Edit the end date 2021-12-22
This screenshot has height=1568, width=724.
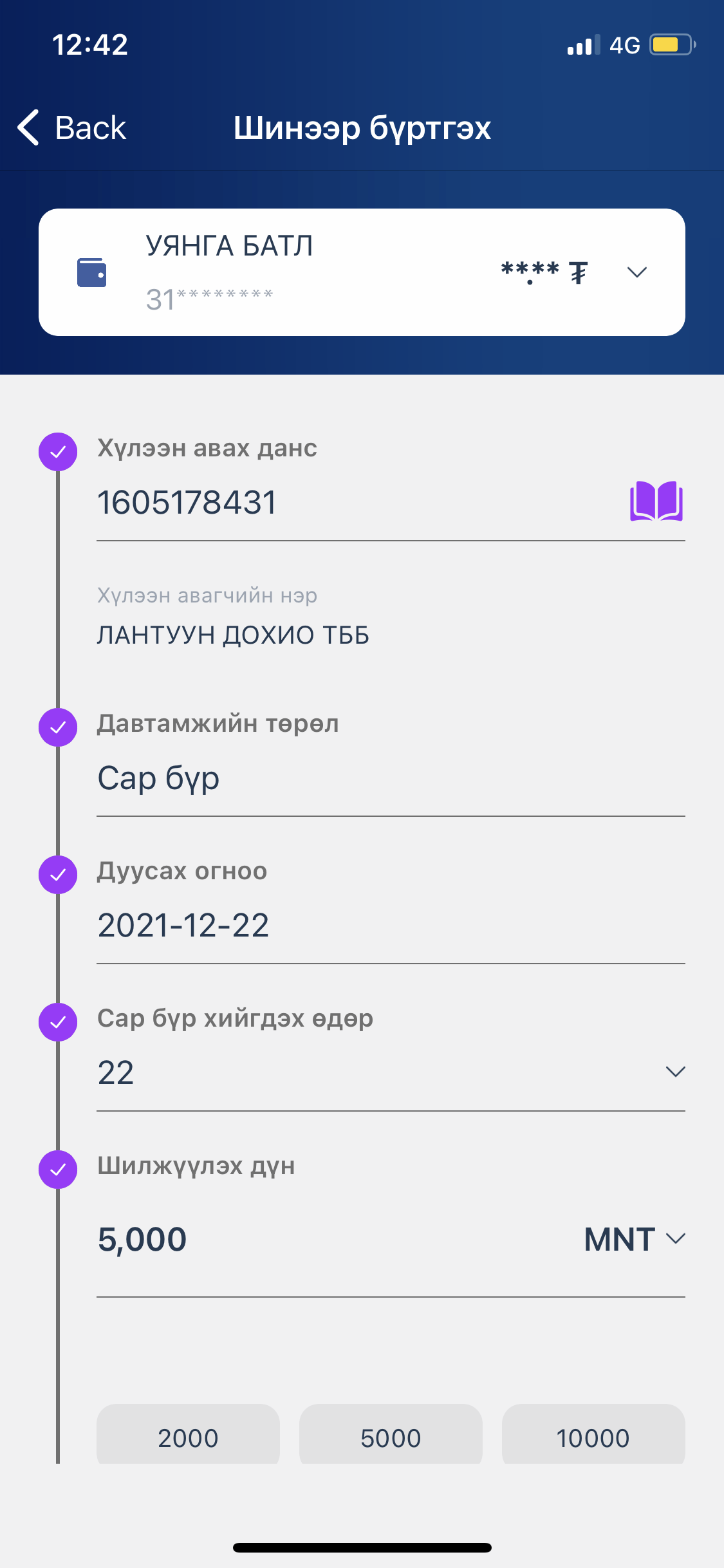[391, 926]
